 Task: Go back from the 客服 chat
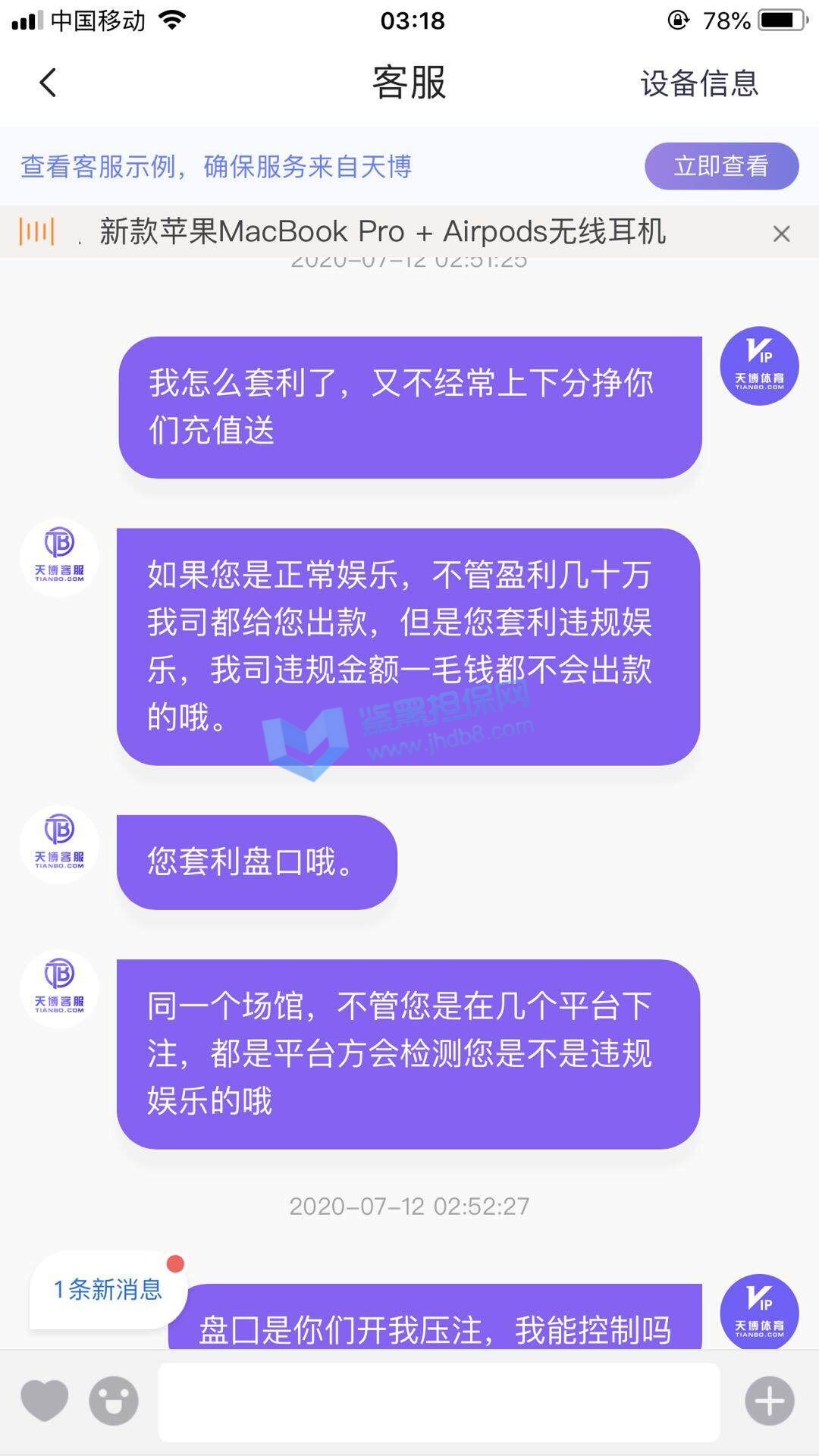tap(48, 83)
